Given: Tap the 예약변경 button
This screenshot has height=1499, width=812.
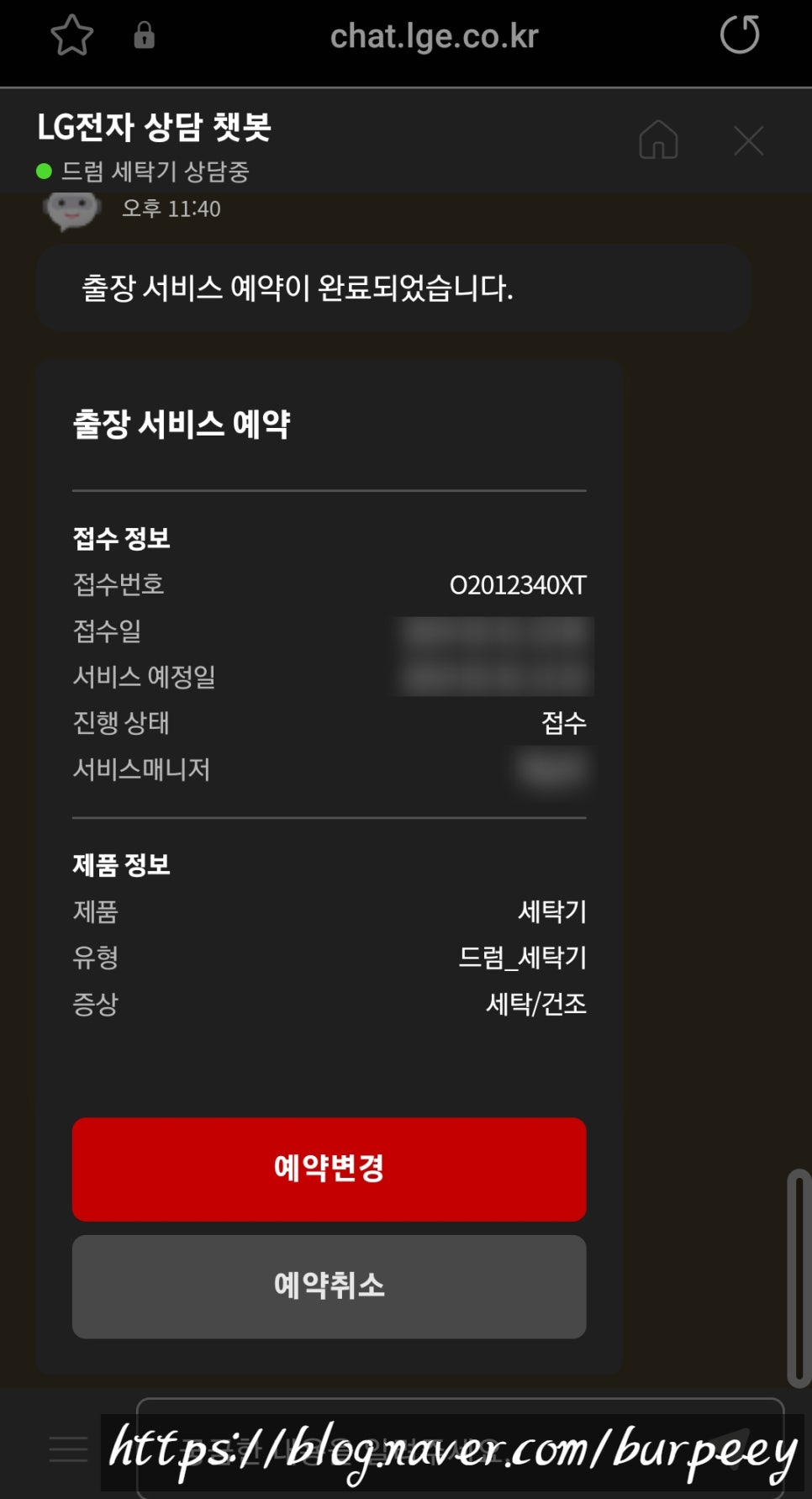Looking at the screenshot, I should 329,1169.
